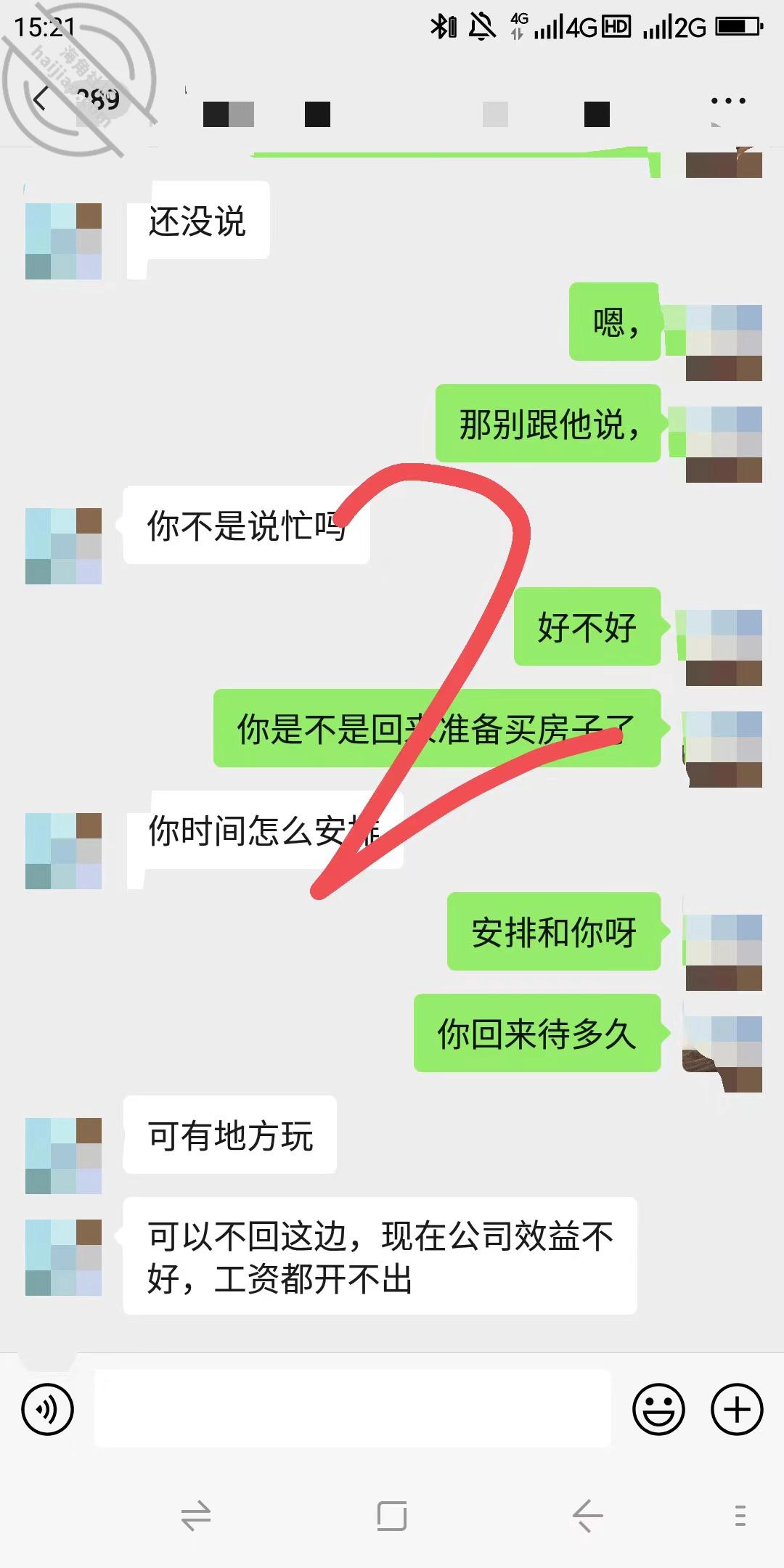Tap the system home button
784x1568 pixels.
[x=392, y=1516]
